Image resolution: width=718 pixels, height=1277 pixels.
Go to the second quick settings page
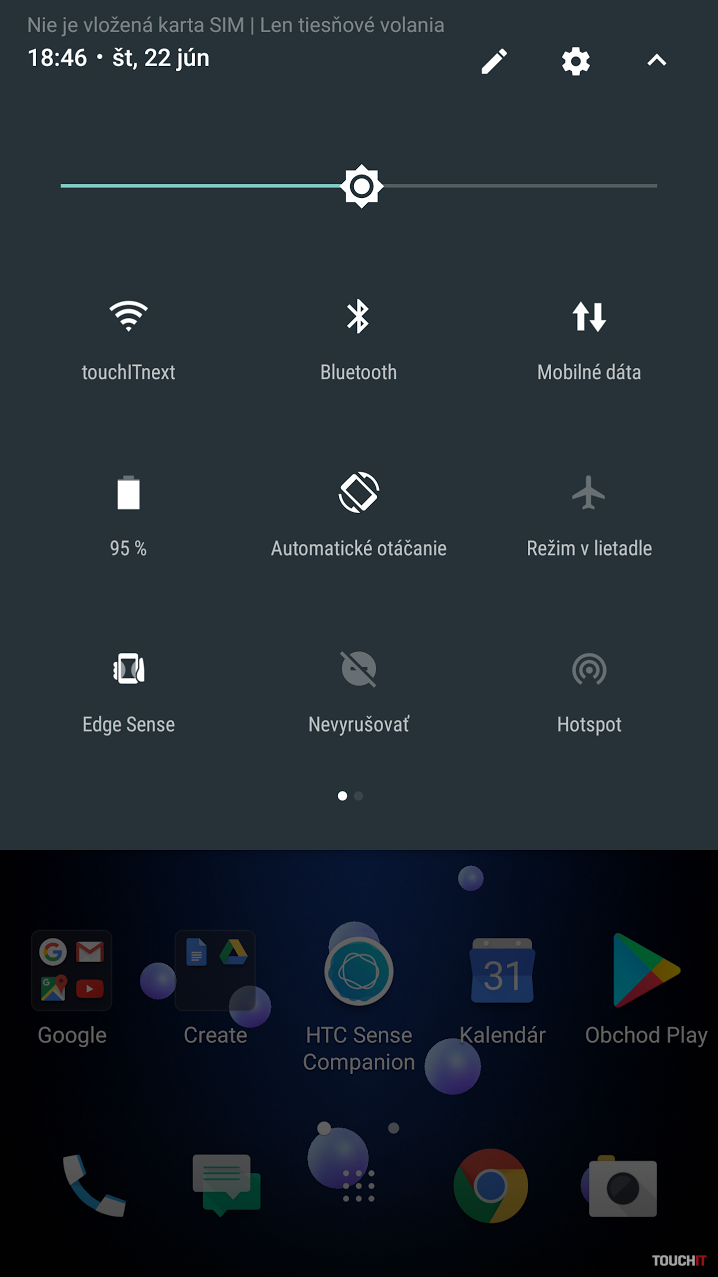point(359,796)
